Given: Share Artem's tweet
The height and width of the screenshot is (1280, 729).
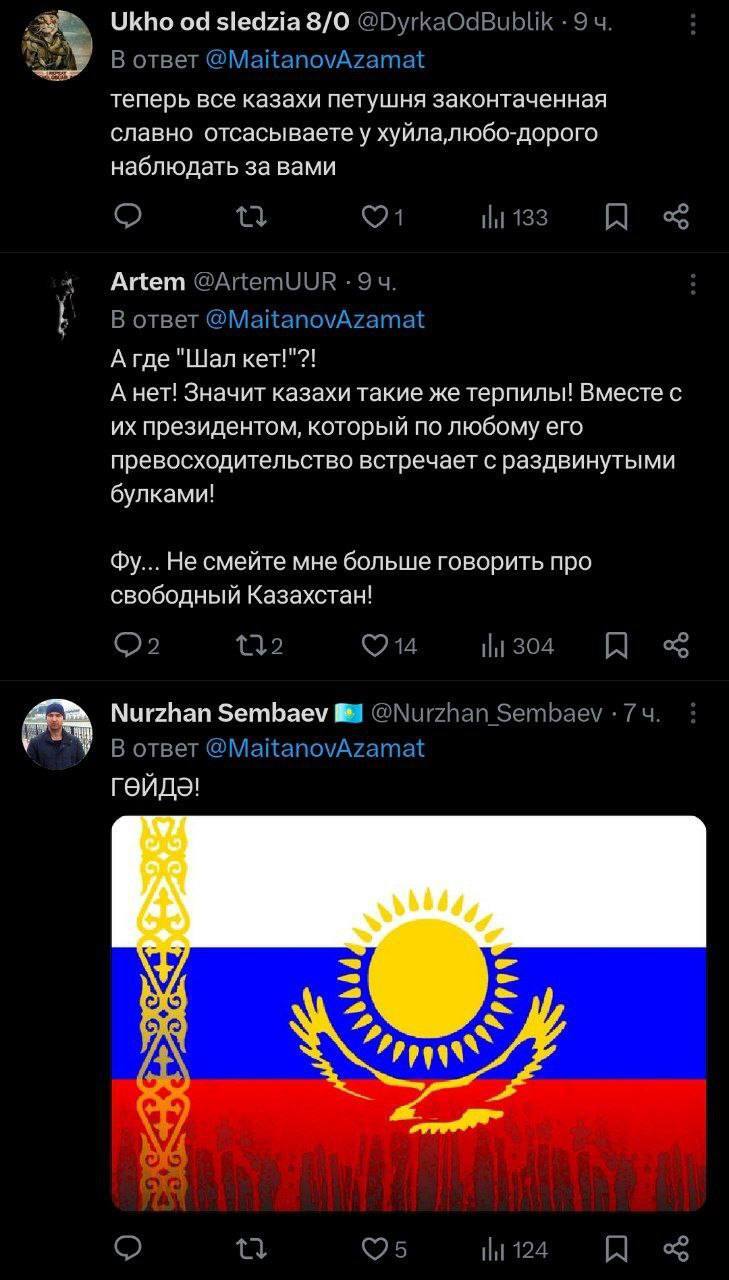Looking at the screenshot, I should point(677,646).
